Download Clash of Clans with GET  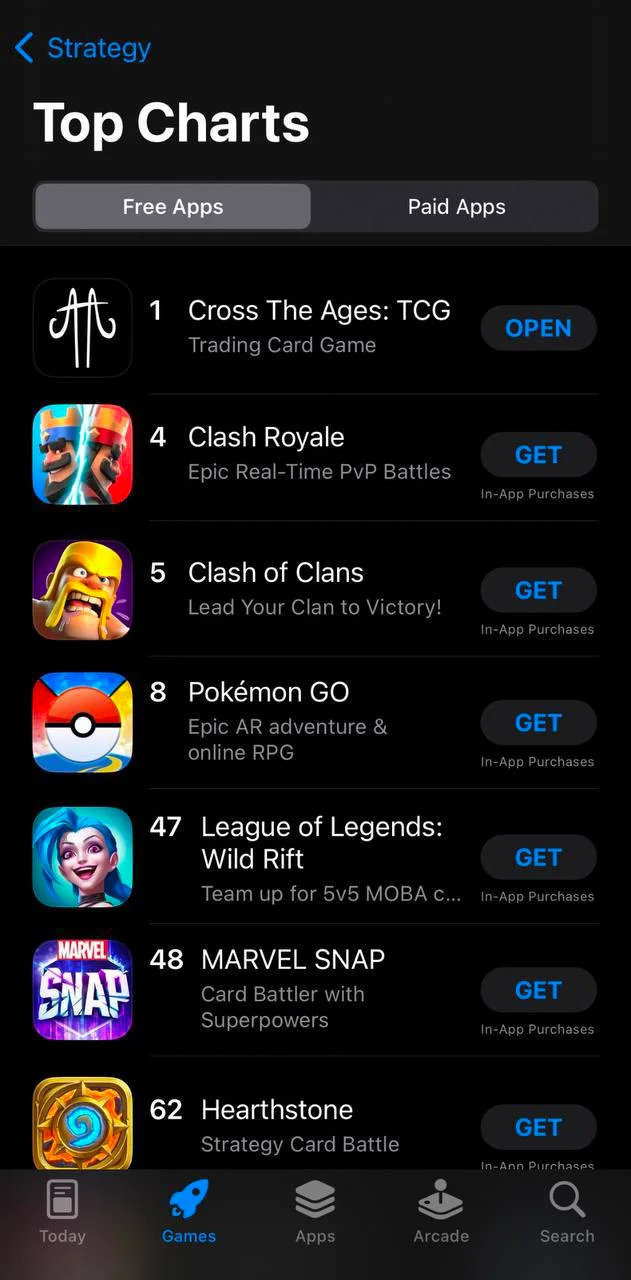click(538, 590)
